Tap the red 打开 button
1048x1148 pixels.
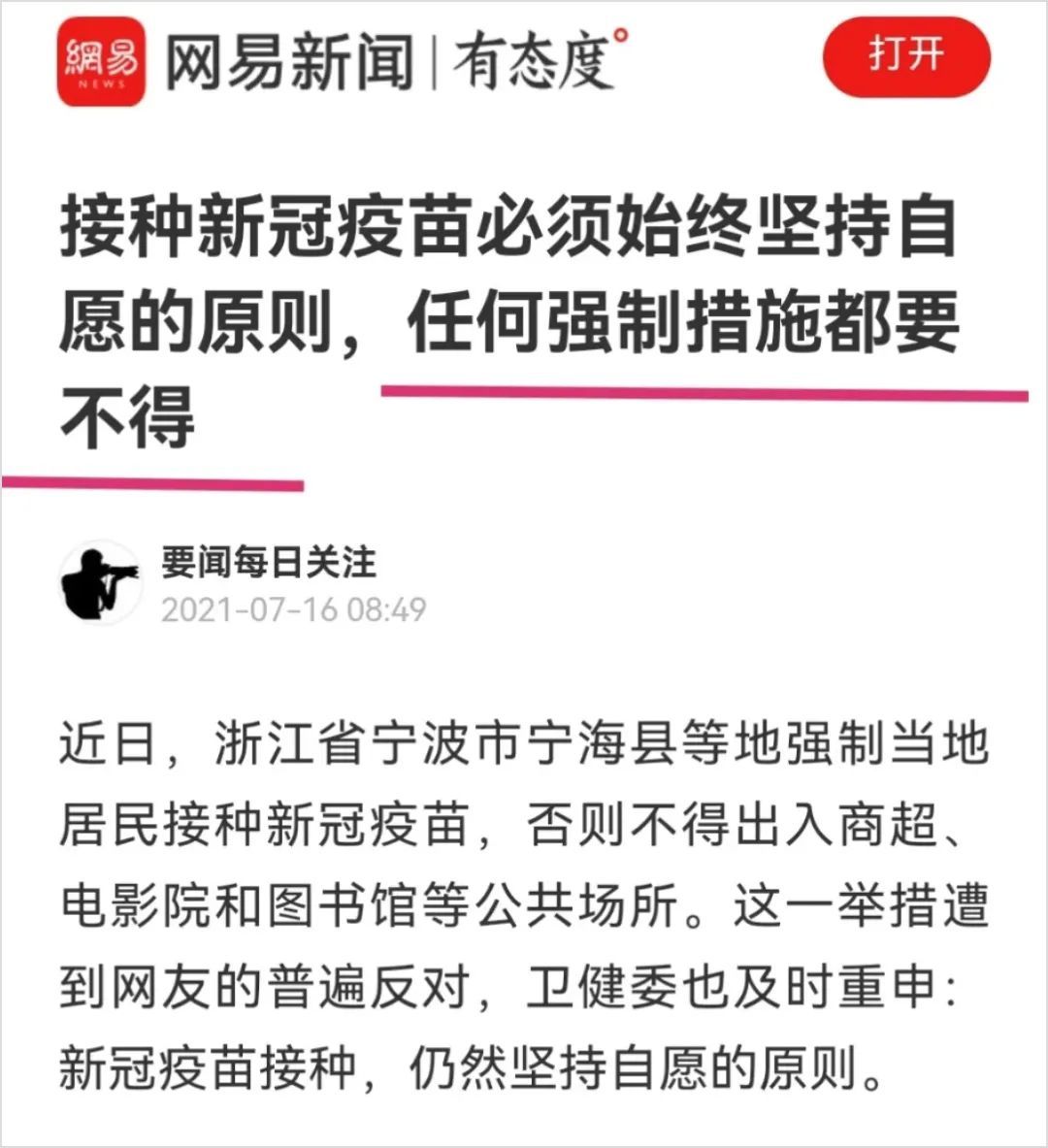tap(905, 56)
